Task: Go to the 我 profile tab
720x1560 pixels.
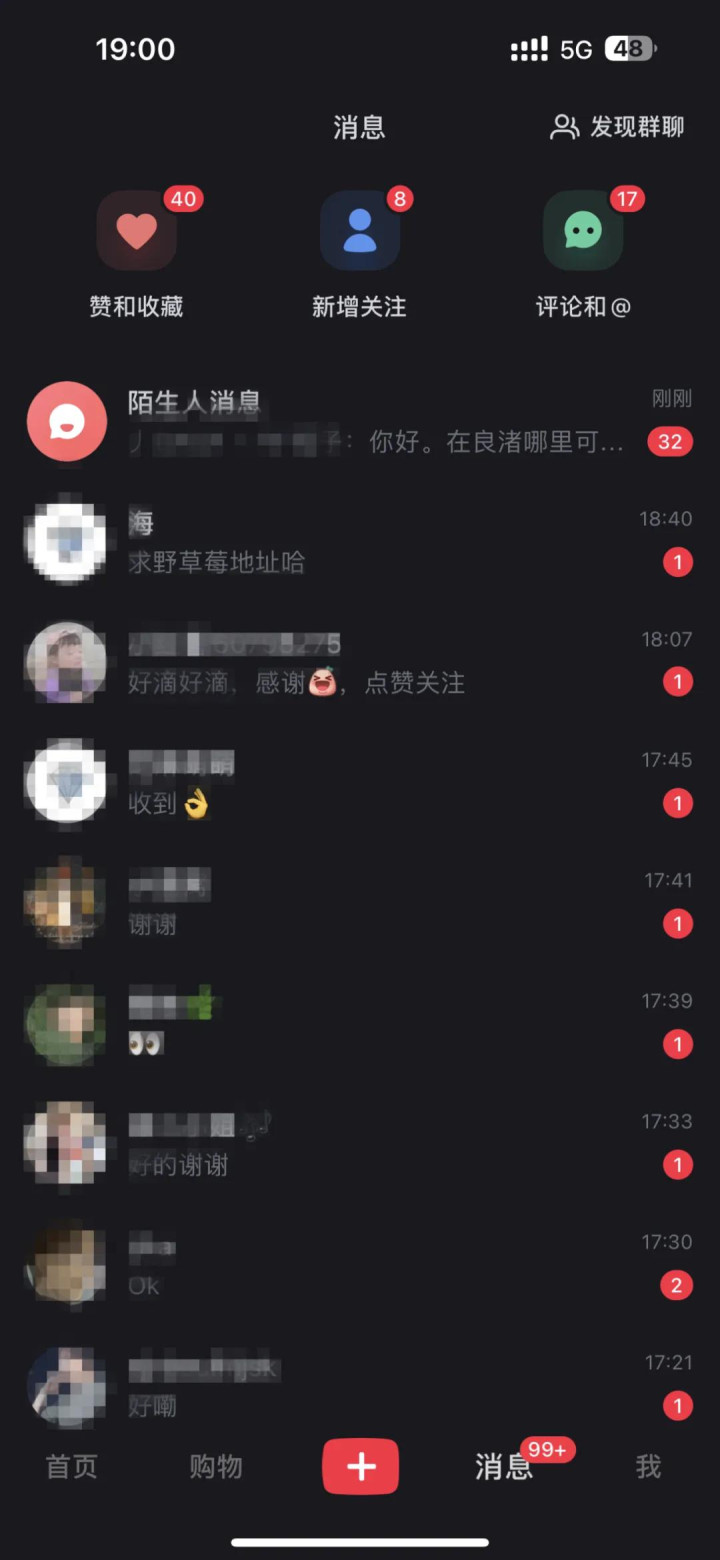Action: [x=649, y=1467]
